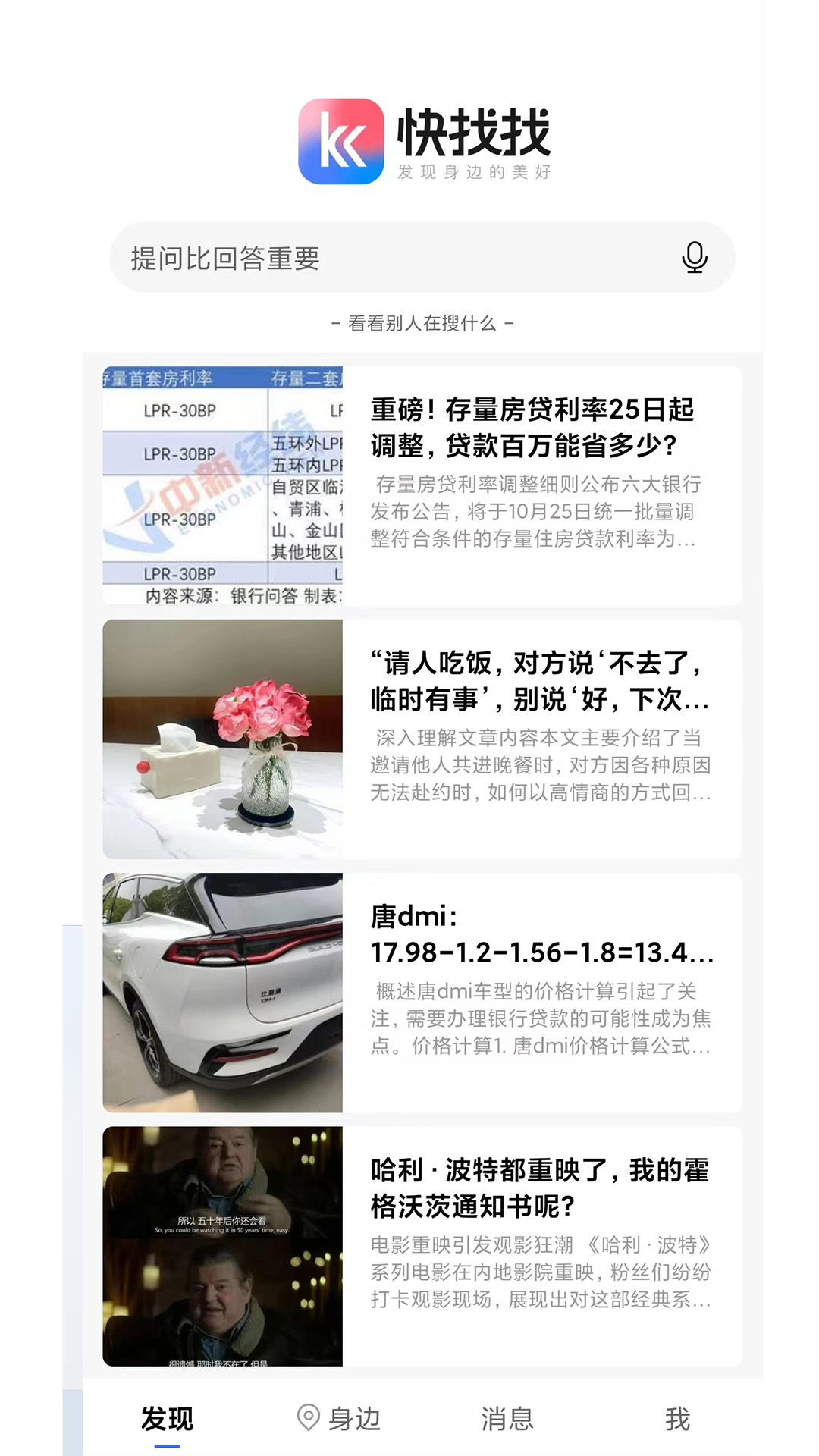Switch to the 消息 tab
819x1456 pixels.
point(507,1418)
